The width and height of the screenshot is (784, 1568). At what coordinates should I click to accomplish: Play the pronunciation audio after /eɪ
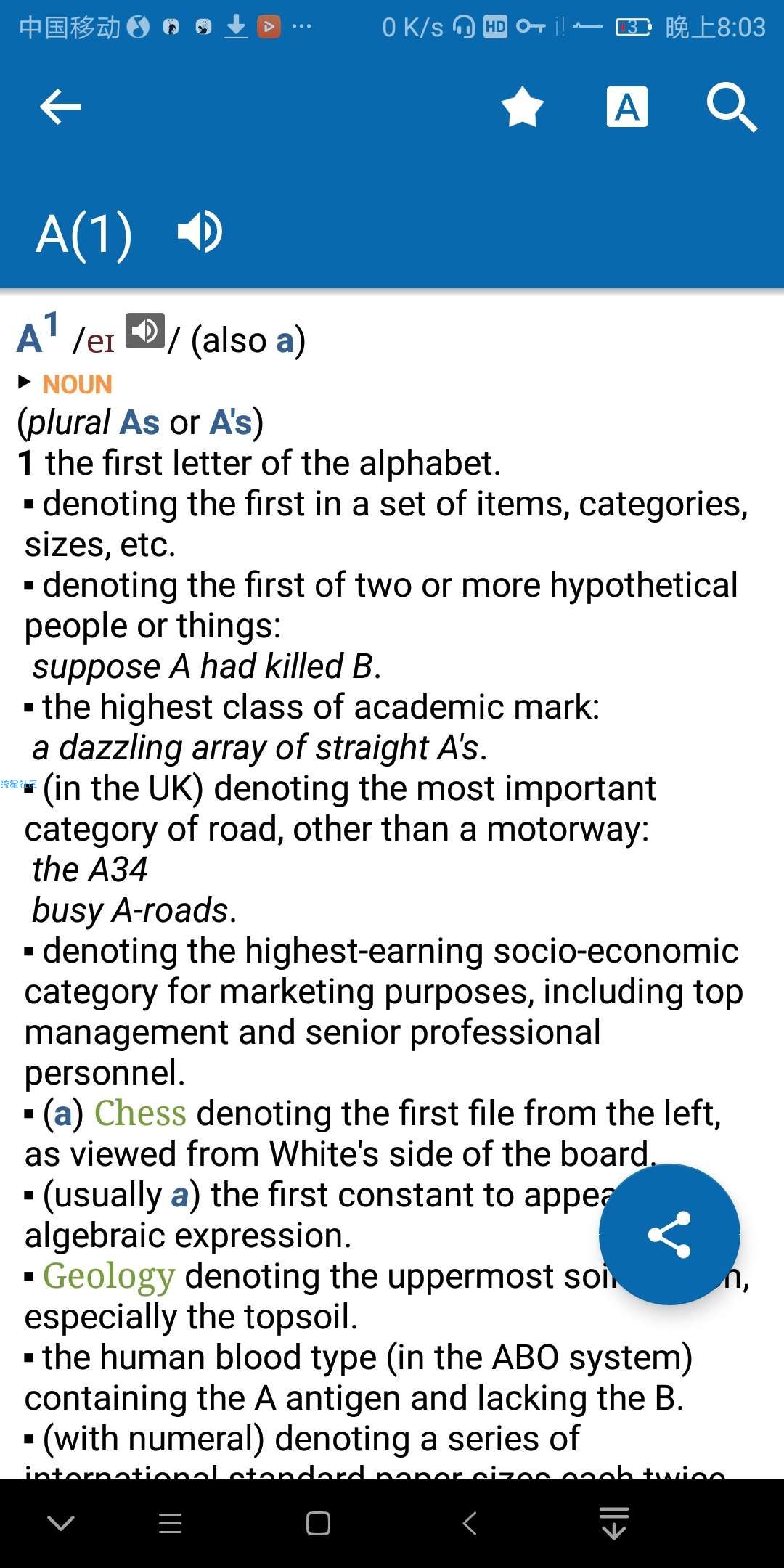point(144,331)
